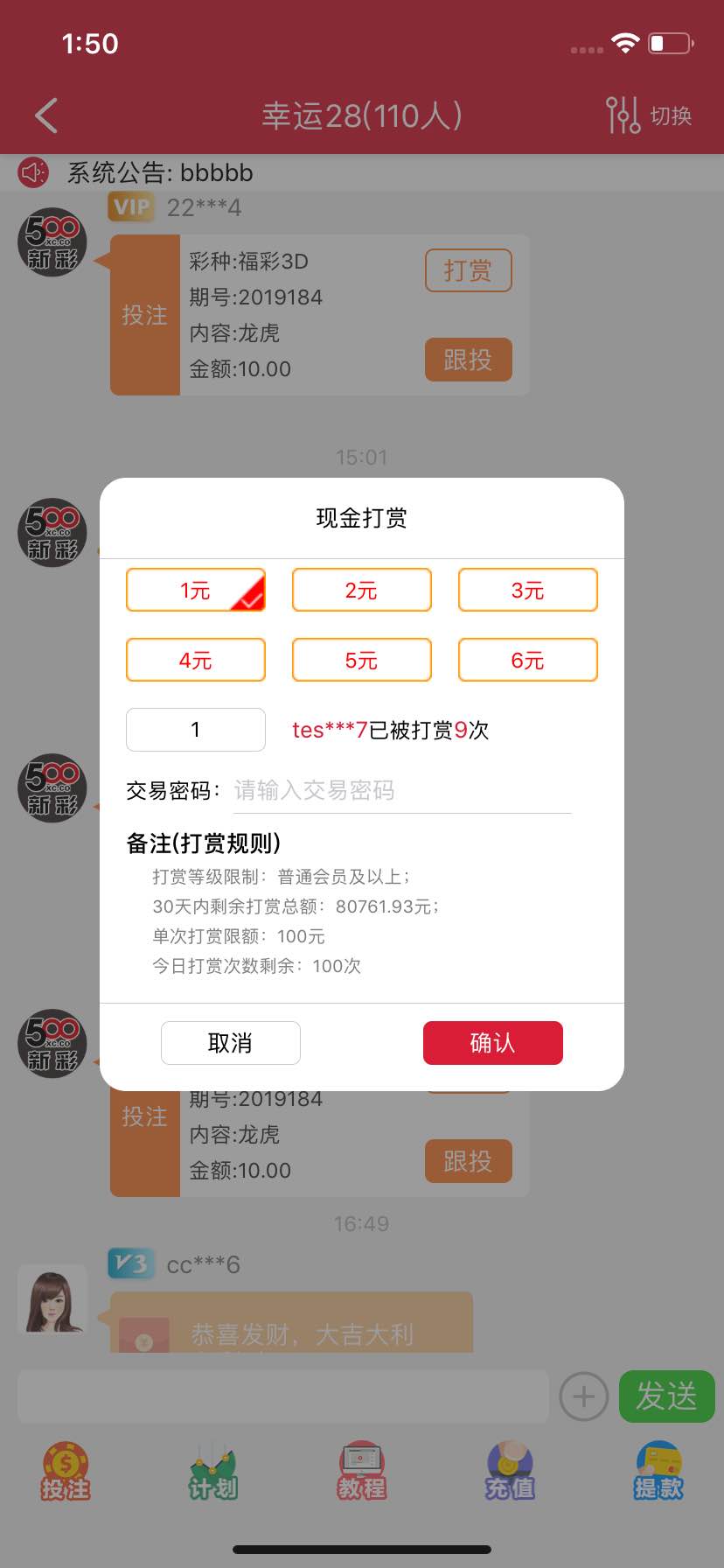724x1568 pixels.
Task: Edit the custom tip amount field
Action: (x=195, y=730)
